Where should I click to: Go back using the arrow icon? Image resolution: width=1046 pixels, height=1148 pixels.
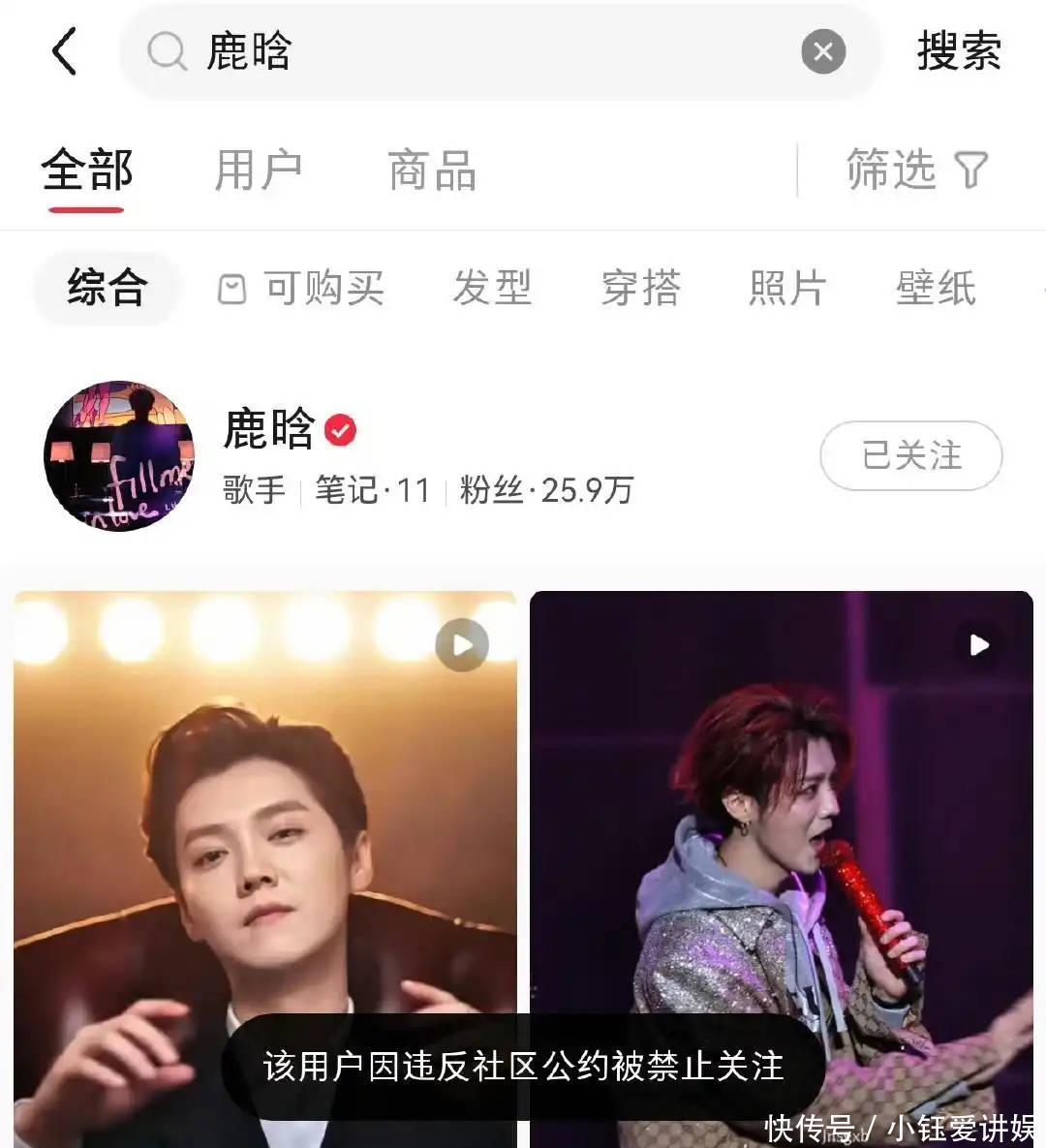[64, 51]
